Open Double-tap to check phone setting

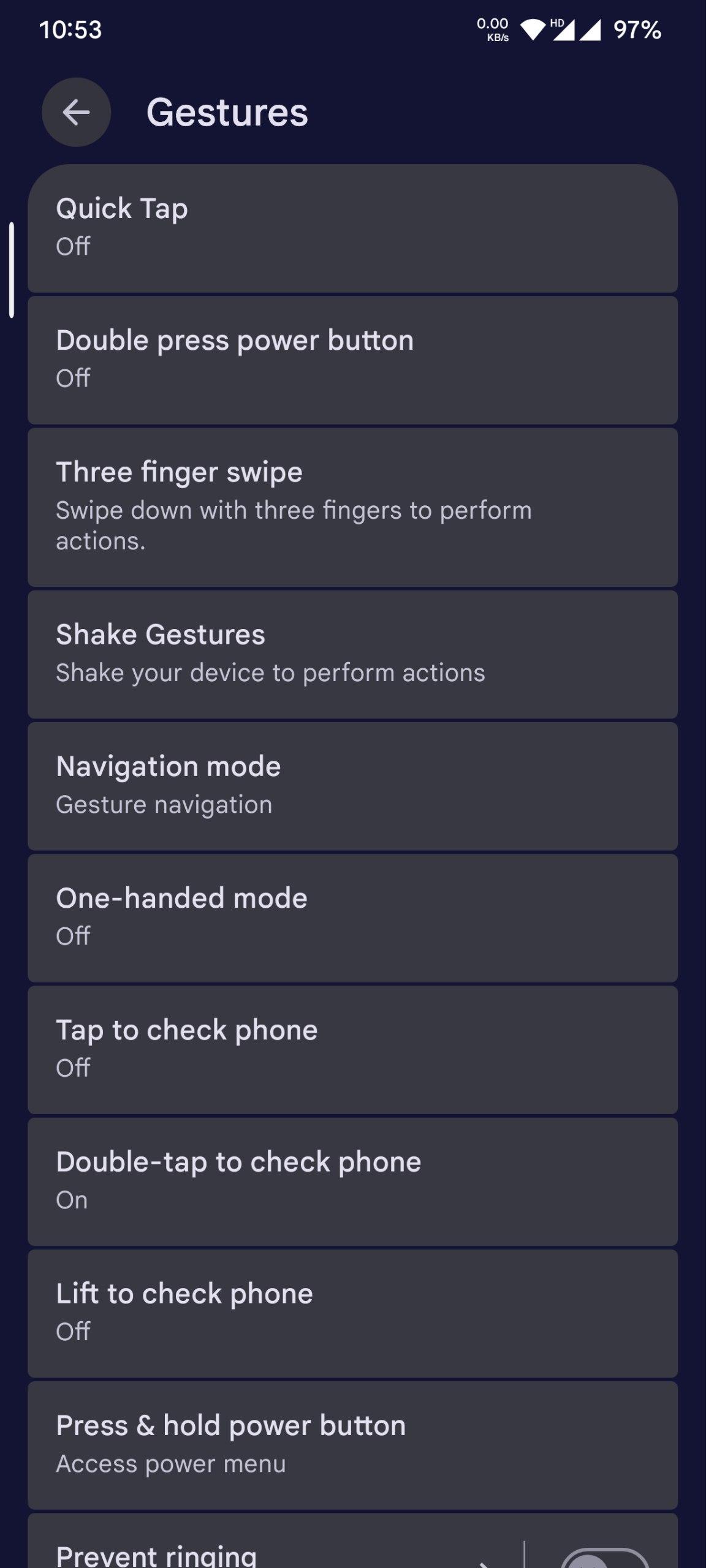(x=352, y=1181)
